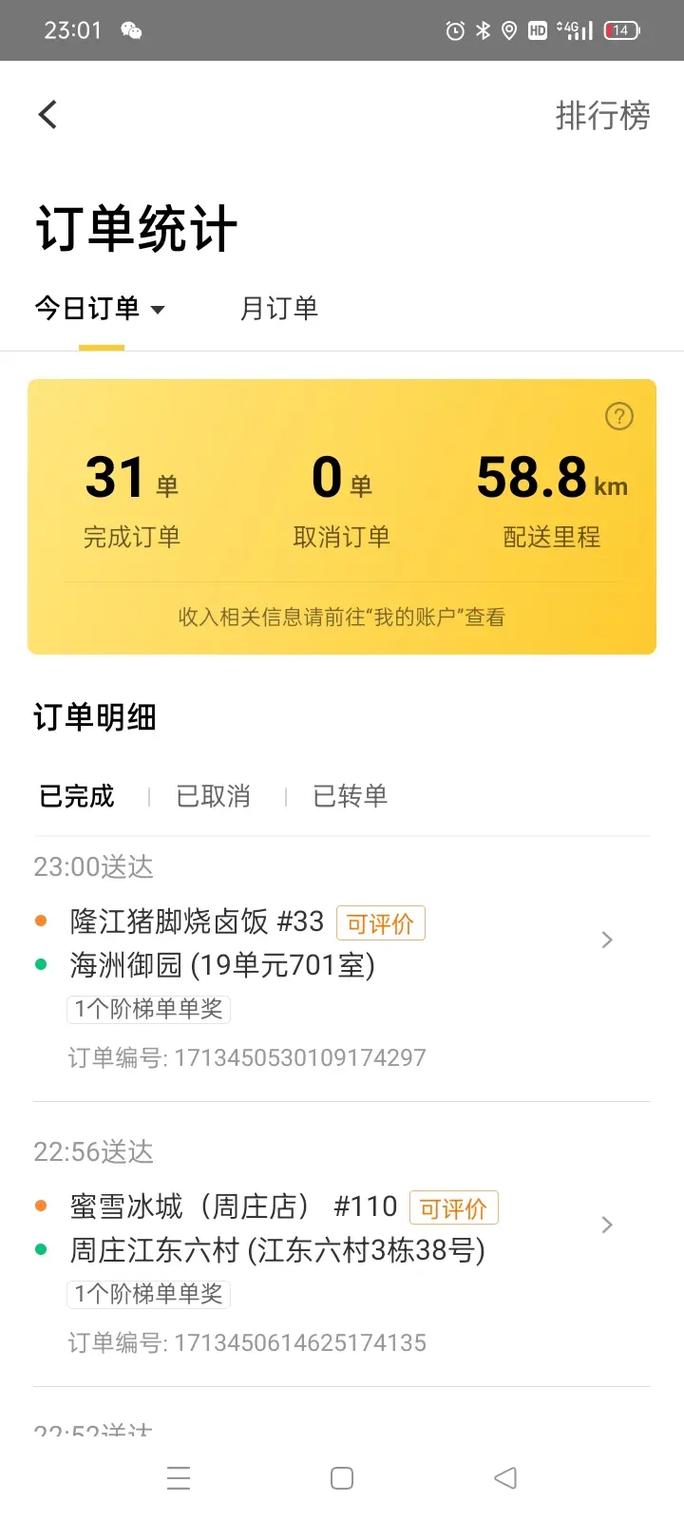Expand the 今日订单 dropdown
This screenshot has height=1520, width=684.
click(x=100, y=308)
